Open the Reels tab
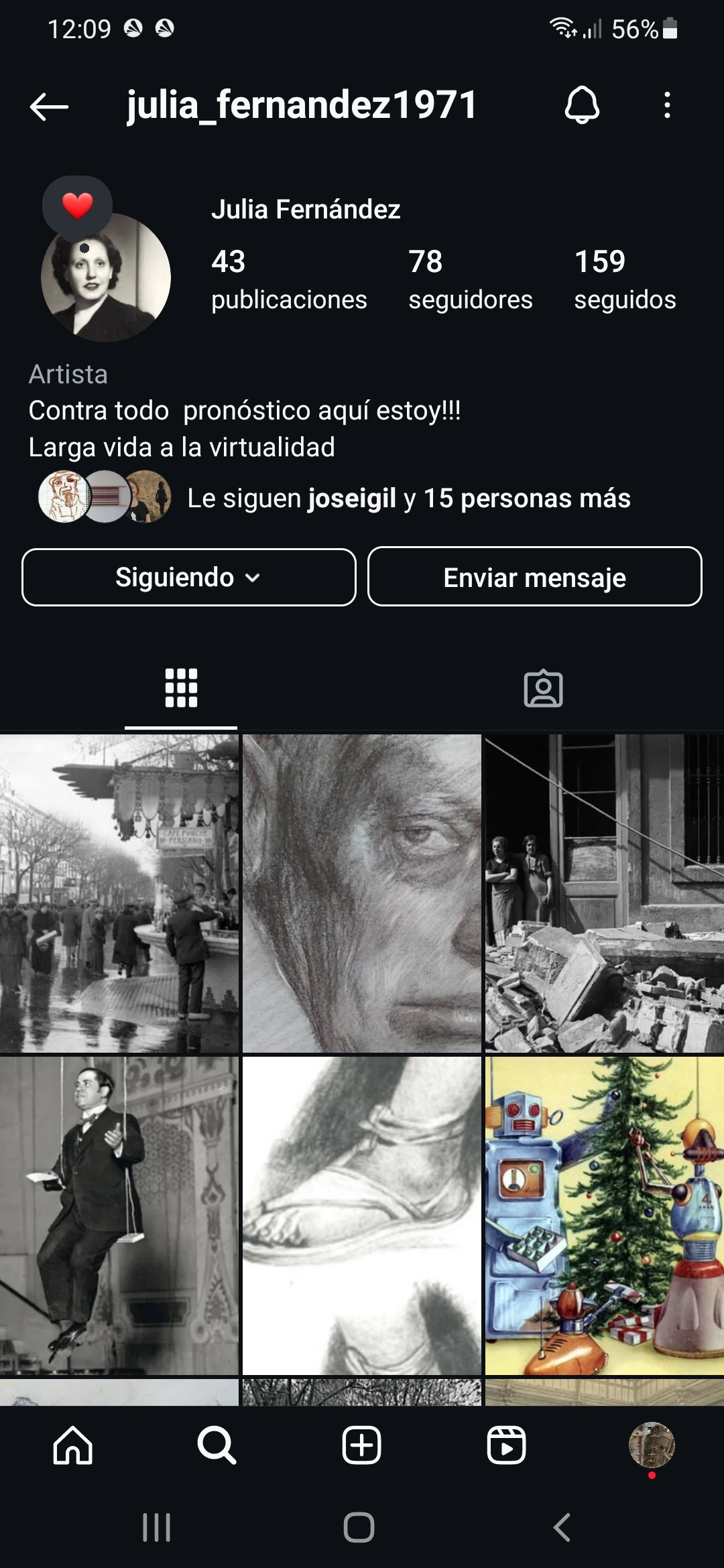Viewport: 724px width, 1568px height. click(506, 1445)
